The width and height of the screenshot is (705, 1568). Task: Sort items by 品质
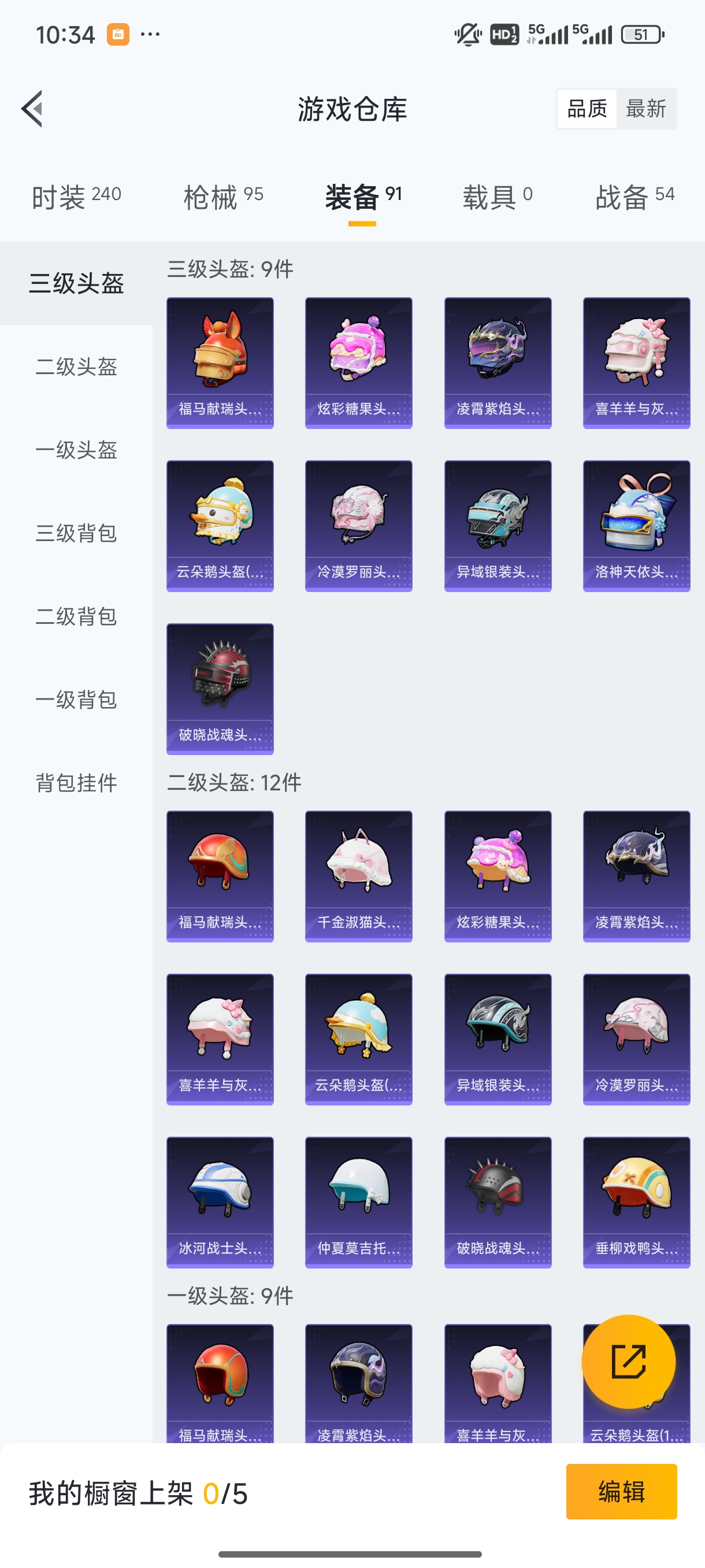pyautogui.click(x=587, y=109)
